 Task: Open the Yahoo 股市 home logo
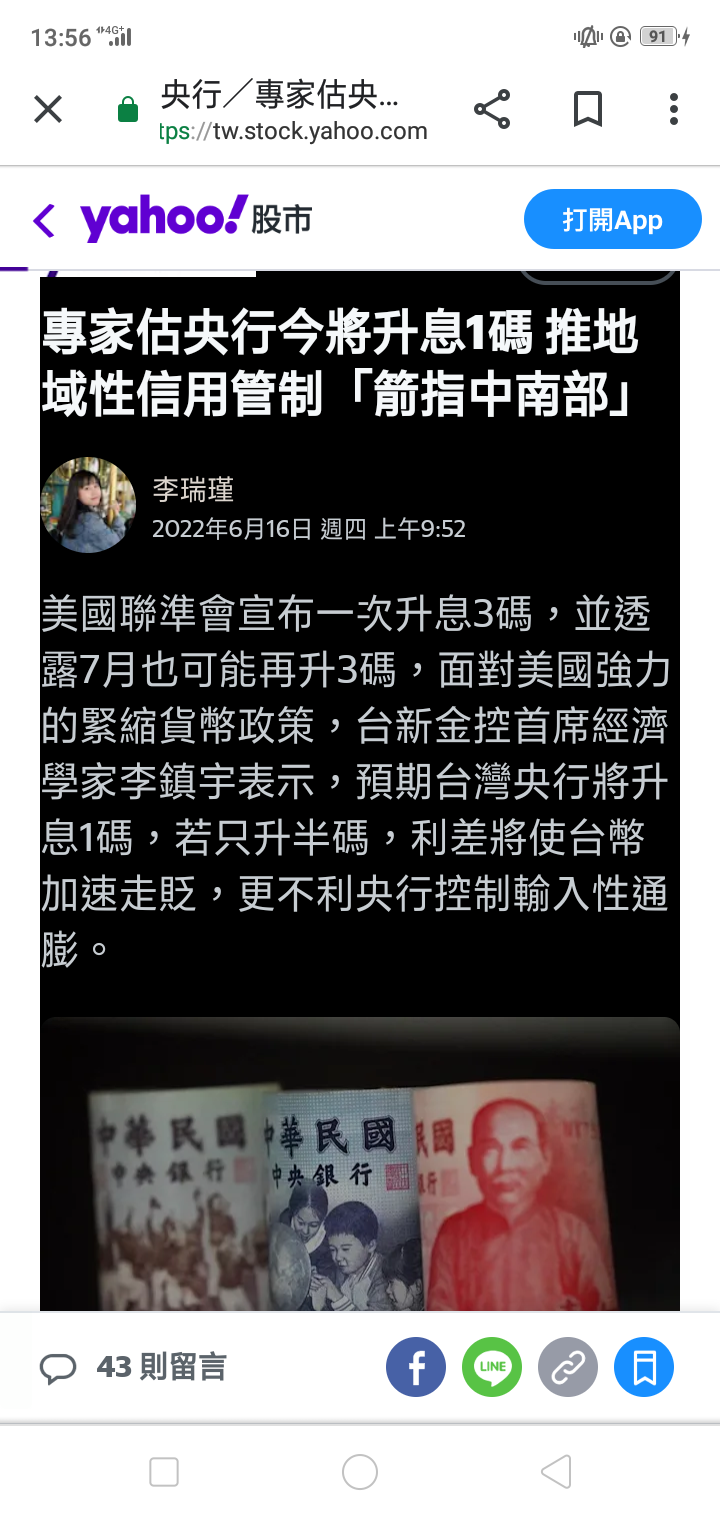click(x=196, y=219)
